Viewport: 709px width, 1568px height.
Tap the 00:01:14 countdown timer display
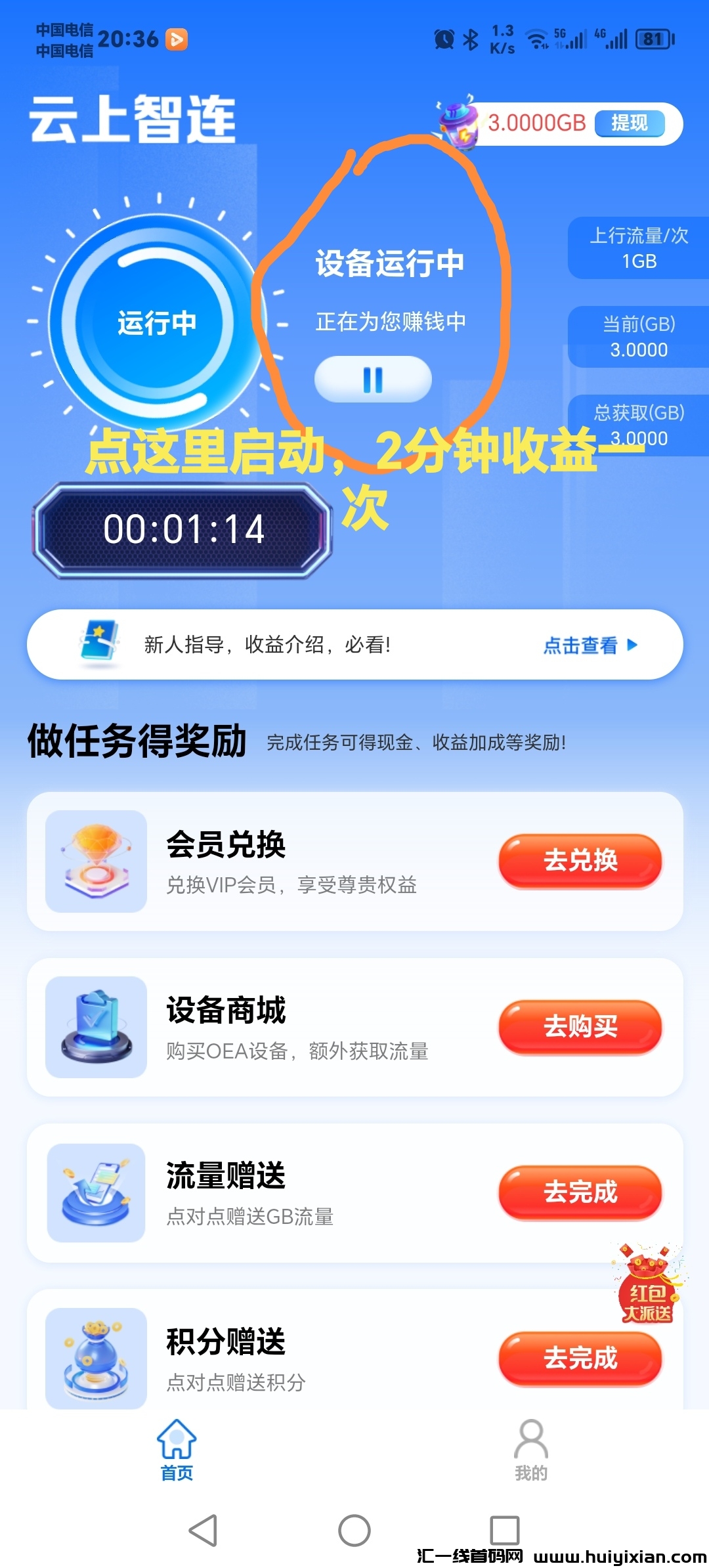[x=184, y=531]
